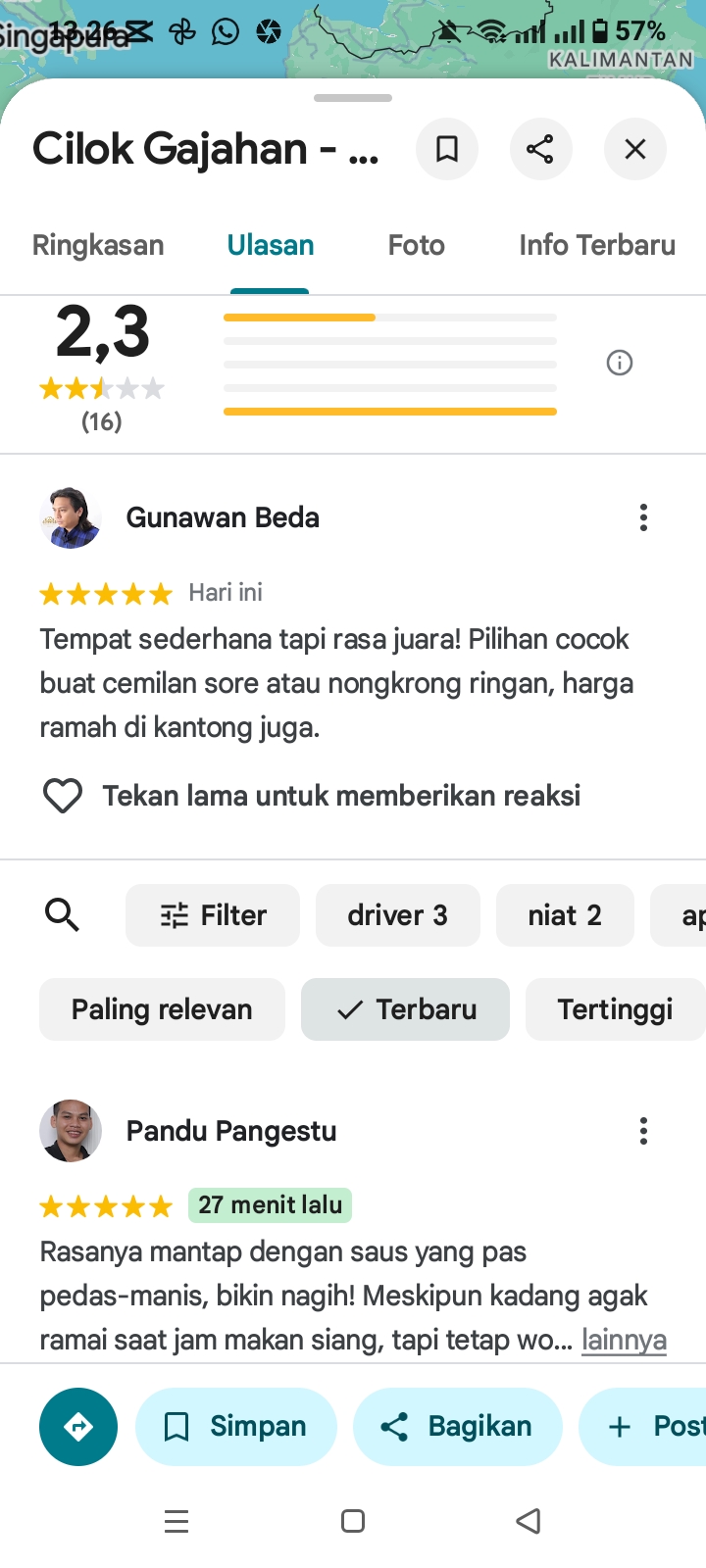Close the place details sheet

[634, 149]
